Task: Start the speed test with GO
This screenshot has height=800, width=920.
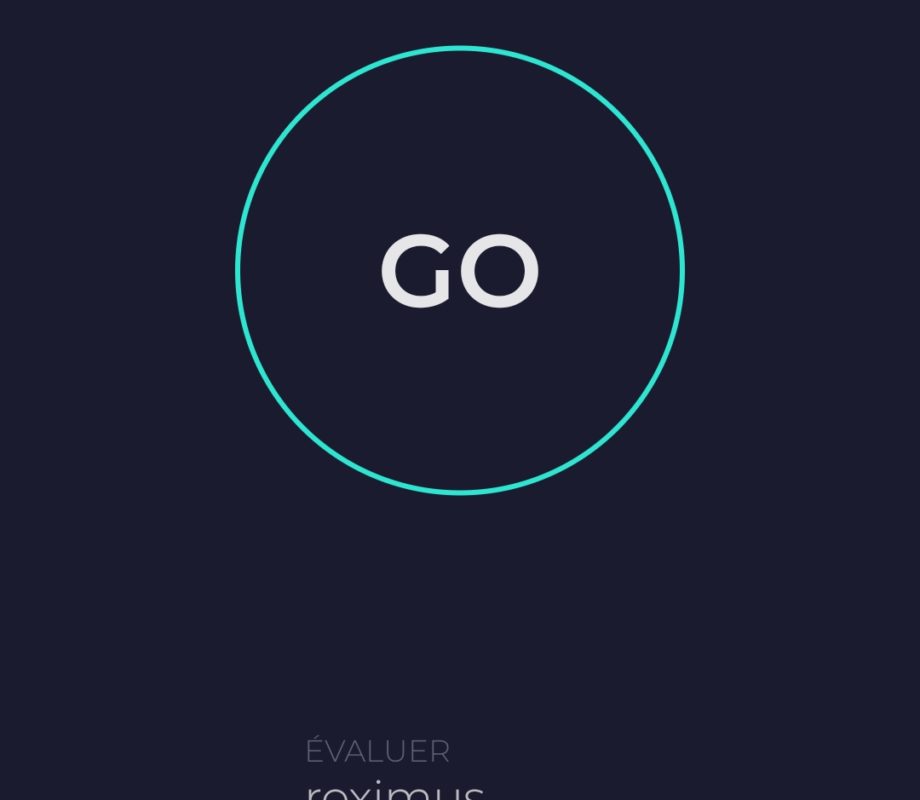Action: click(x=460, y=270)
